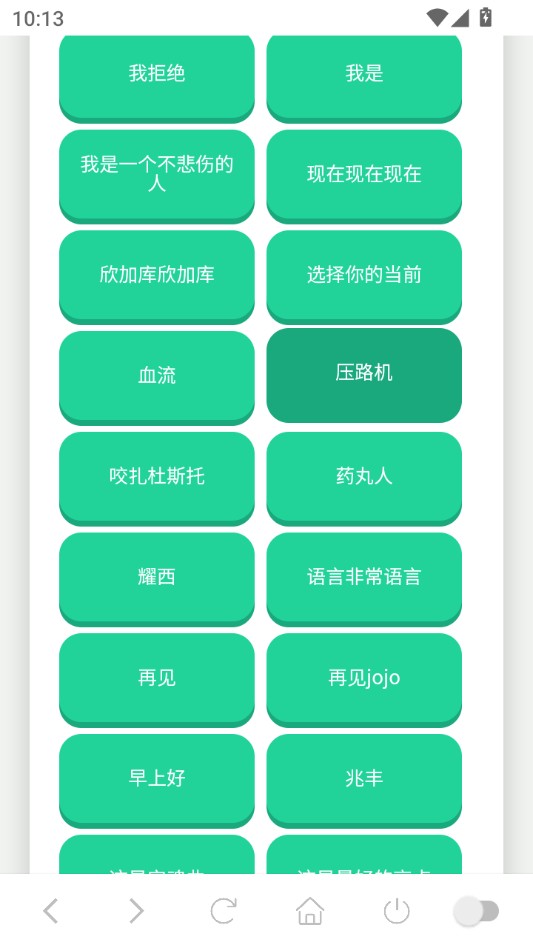The width and height of the screenshot is (533, 947).
Task: Tap 现在现在现在 button
Action: tap(364, 176)
